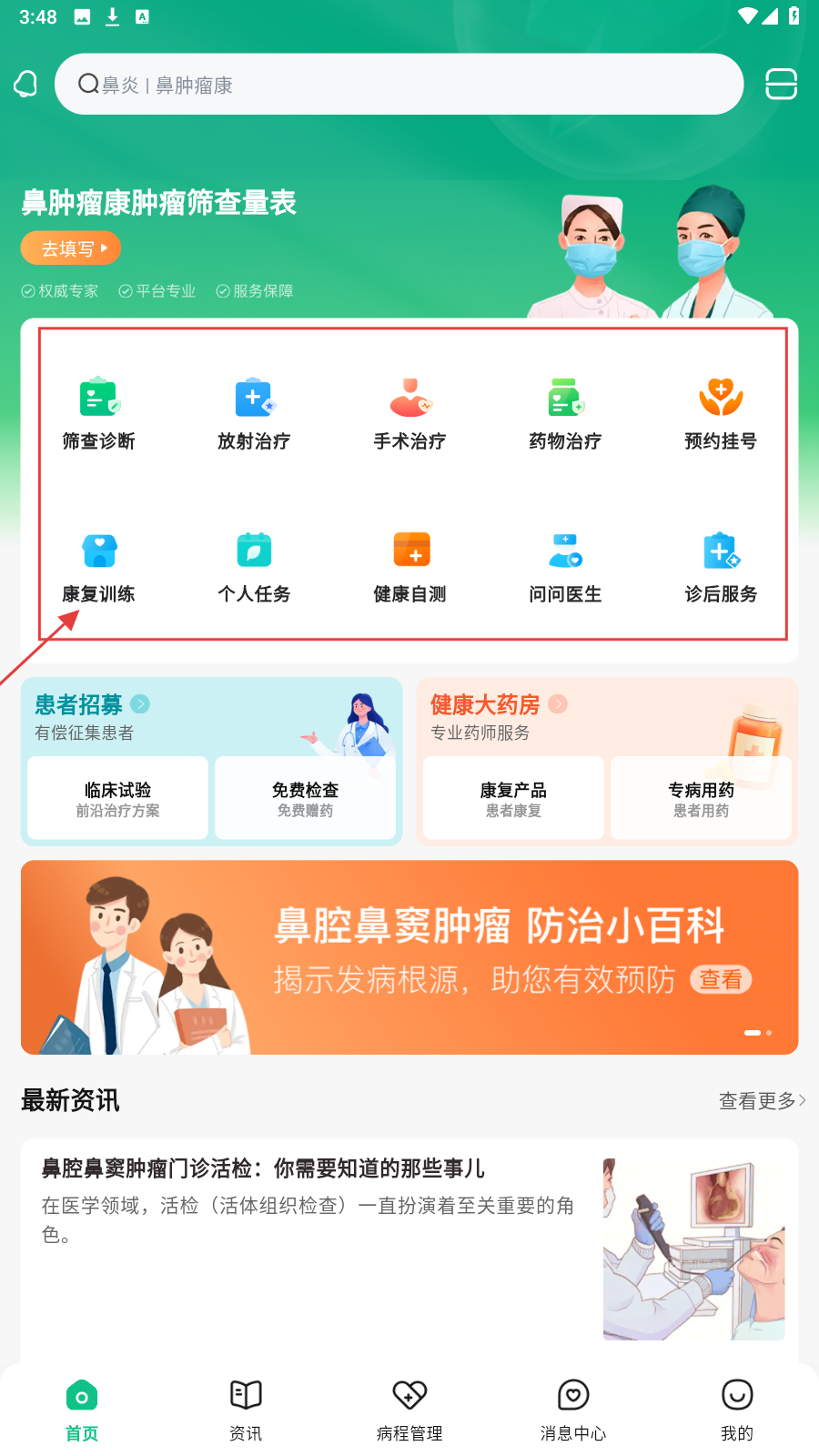819x1456 pixels.
Task: Tap 查看 on the 鼻腔鼻窦肿瘤 banner
Action: click(x=721, y=979)
